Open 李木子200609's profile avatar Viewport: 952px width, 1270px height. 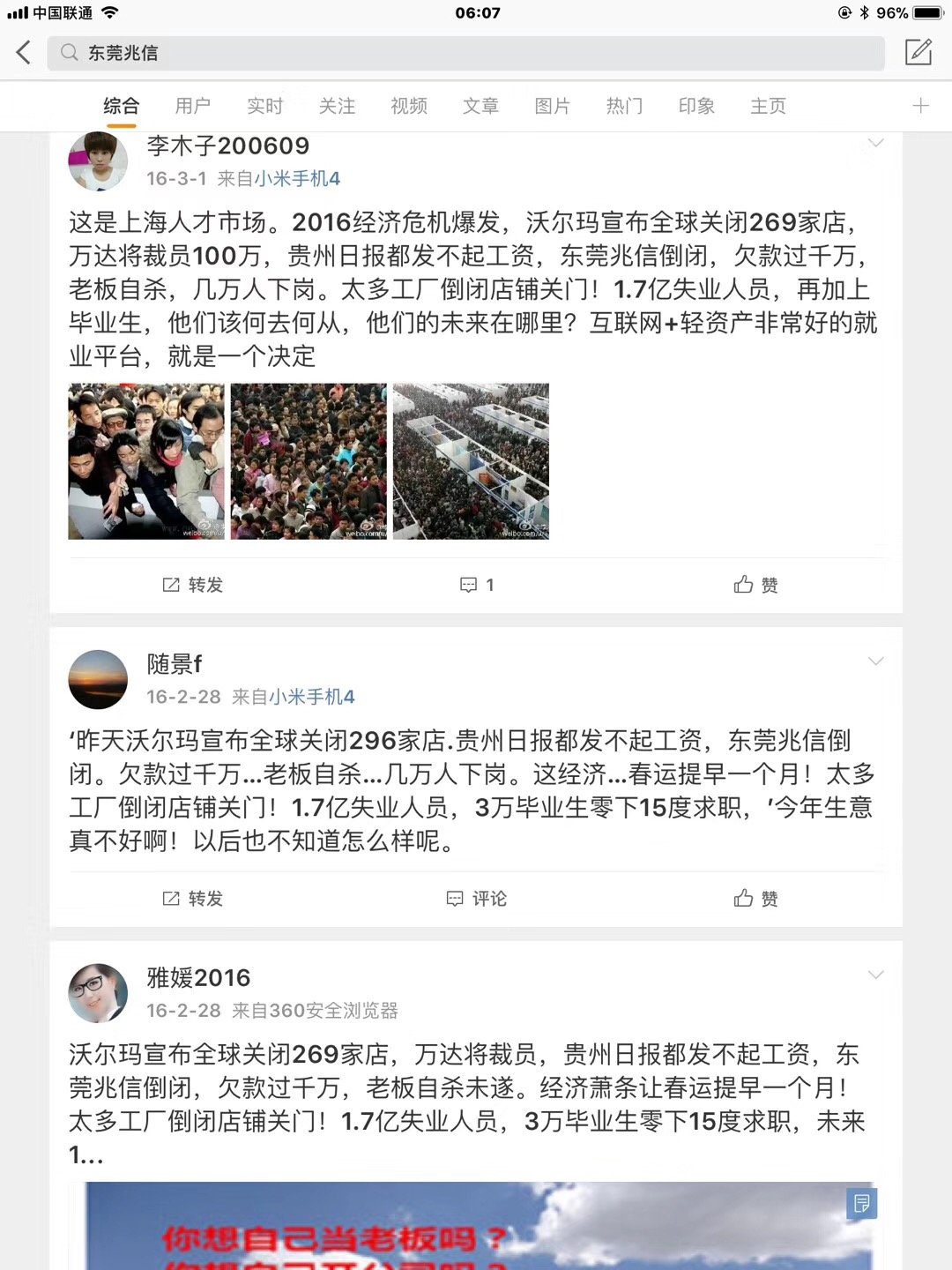(98, 161)
